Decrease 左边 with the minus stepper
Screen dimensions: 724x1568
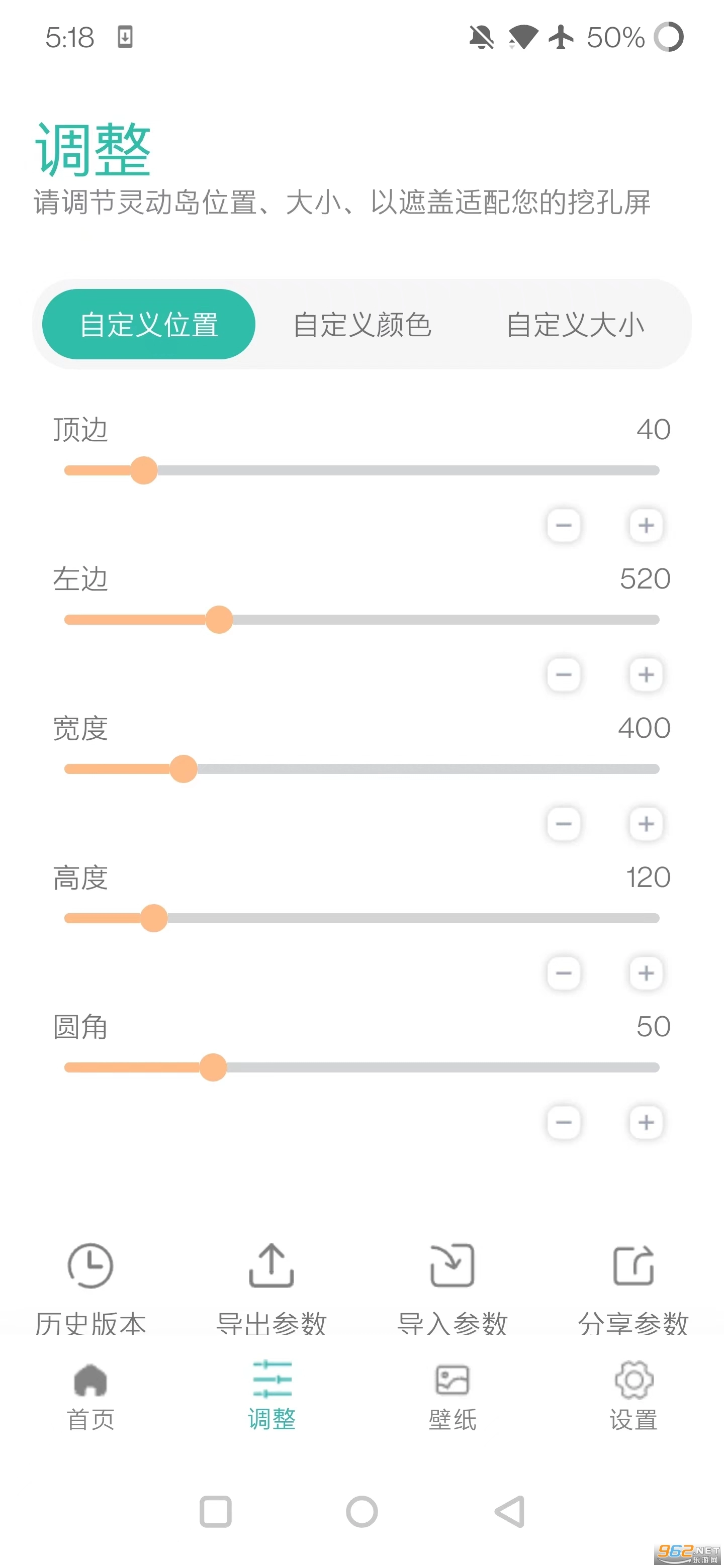563,675
